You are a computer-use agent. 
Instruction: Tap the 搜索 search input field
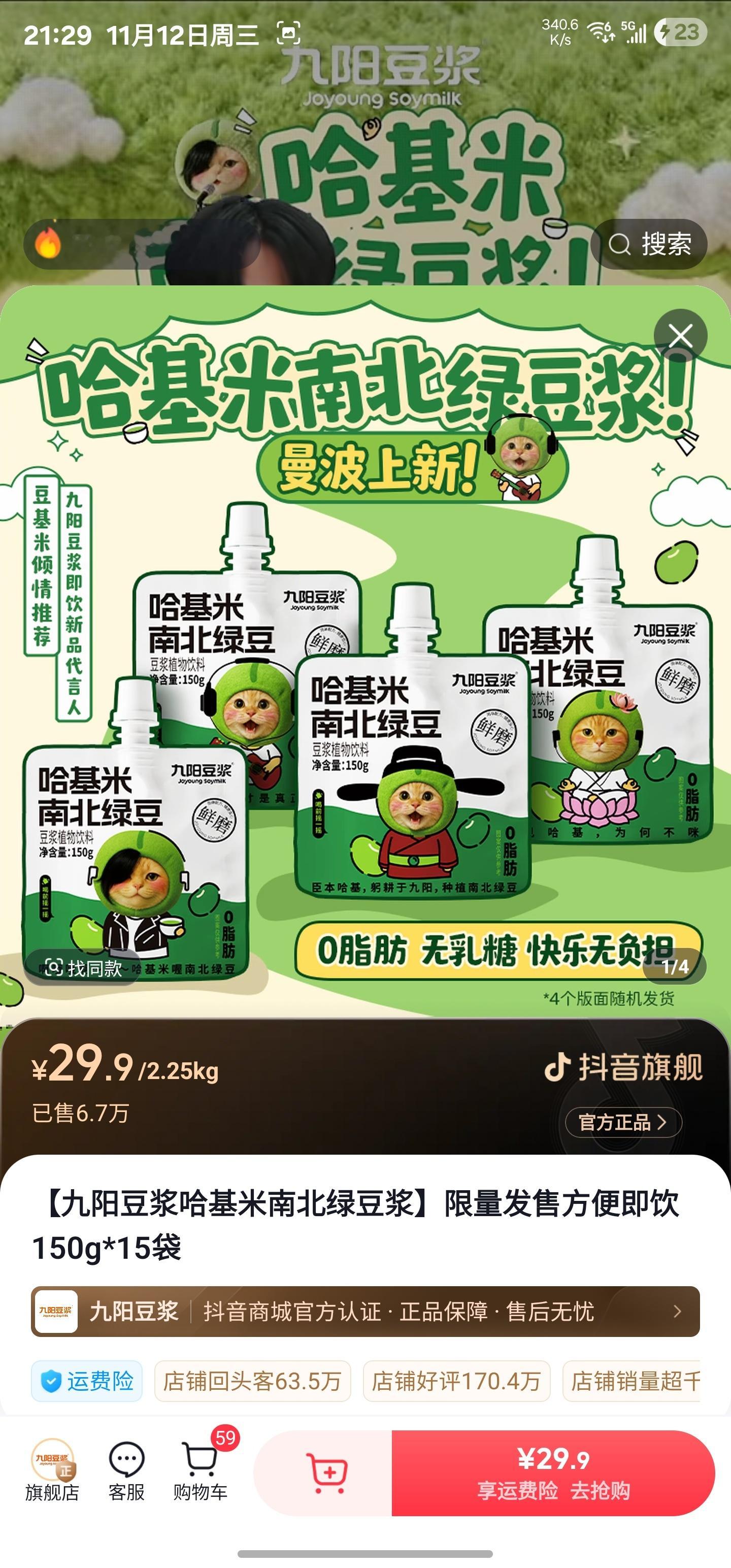click(667, 244)
